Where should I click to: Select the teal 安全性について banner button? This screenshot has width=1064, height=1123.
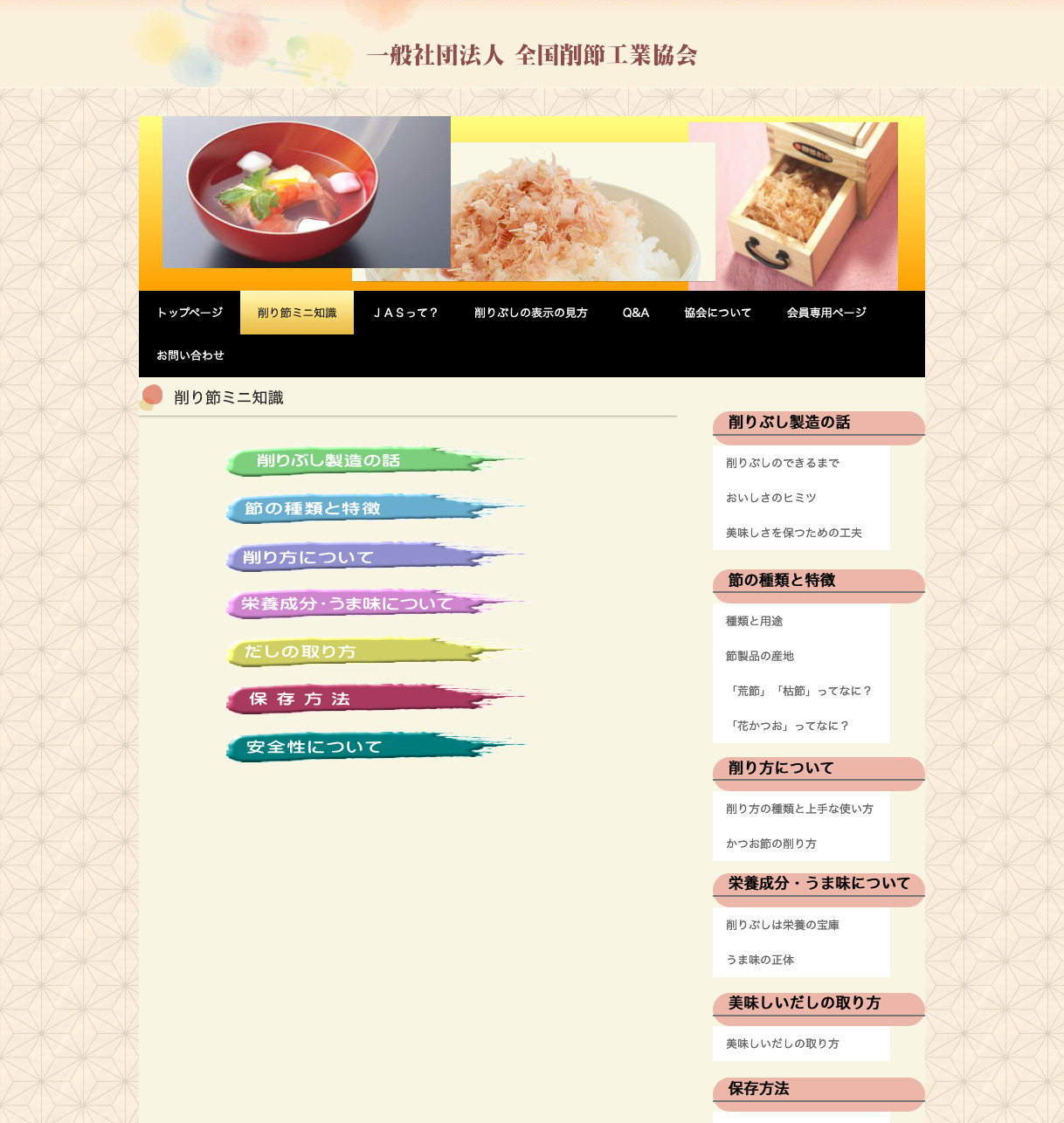(x=349, y=748)
